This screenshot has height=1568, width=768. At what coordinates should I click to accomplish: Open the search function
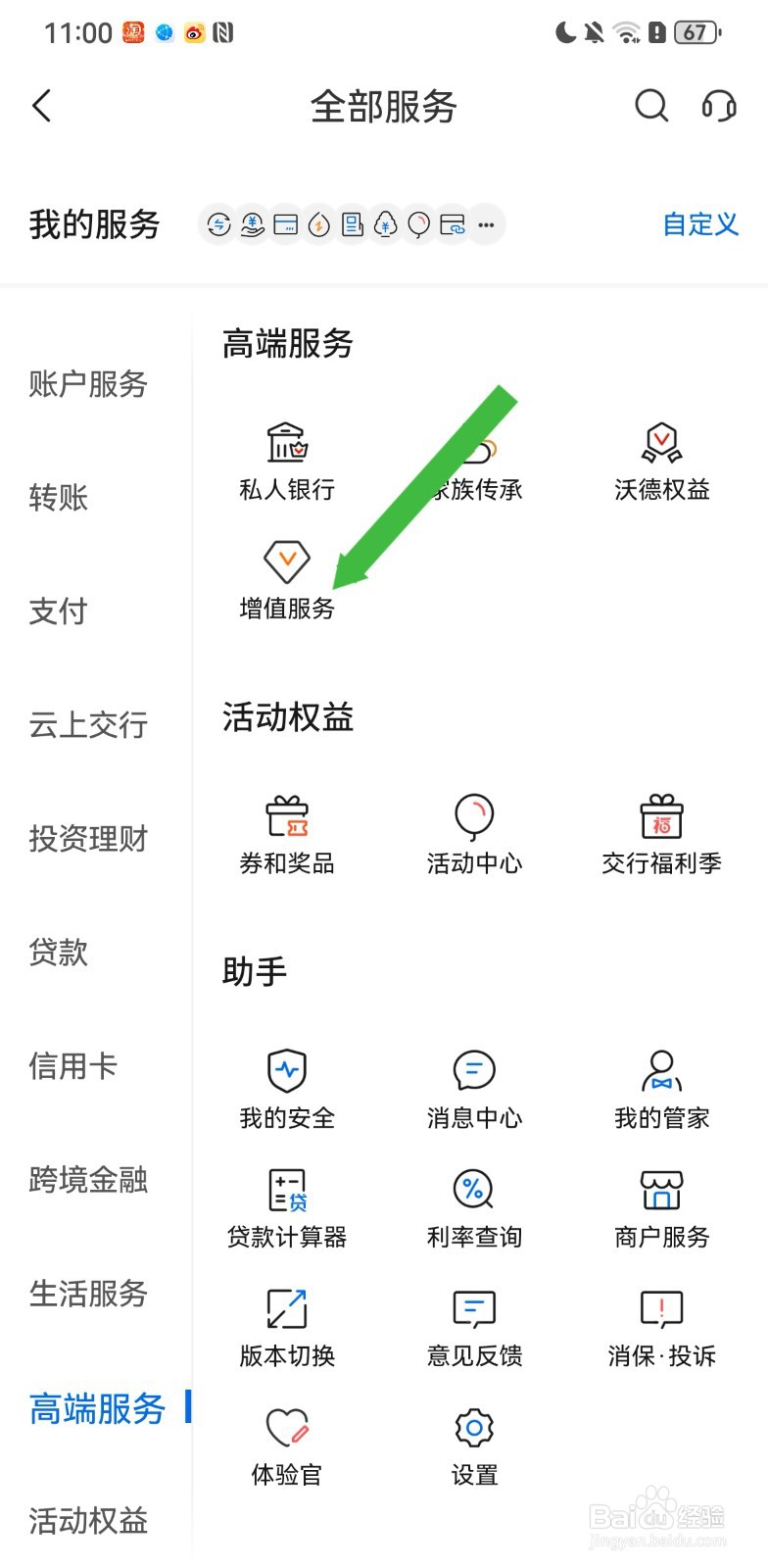650,106
